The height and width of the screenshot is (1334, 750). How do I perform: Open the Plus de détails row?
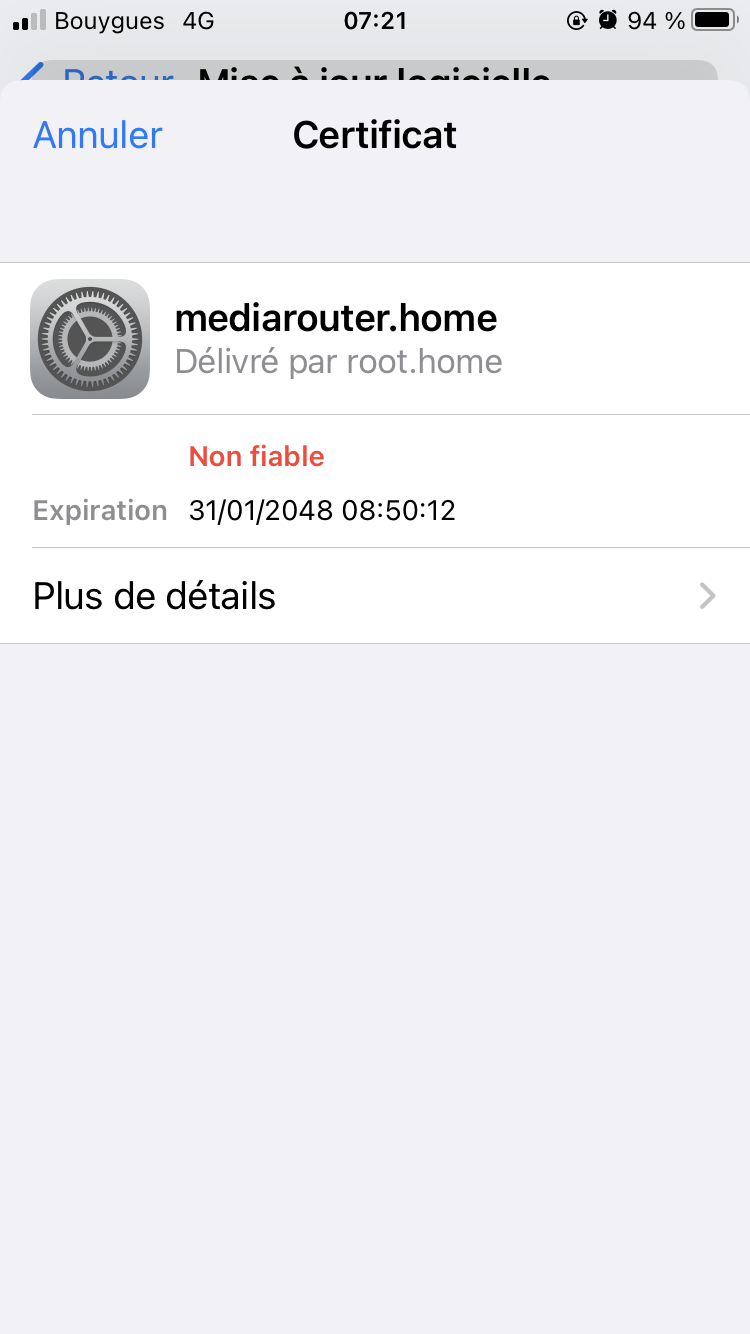[375, 596]
